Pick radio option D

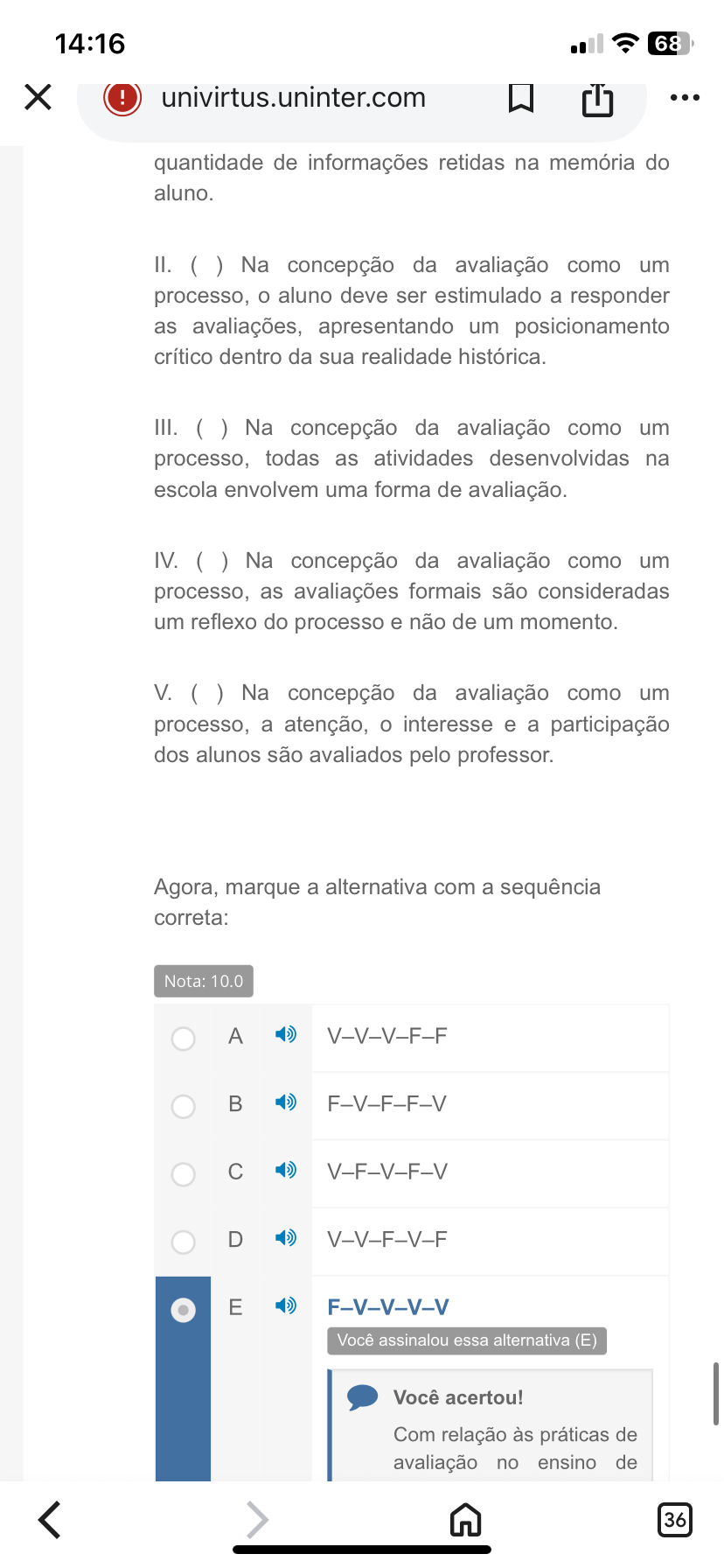pos(184,1241)
